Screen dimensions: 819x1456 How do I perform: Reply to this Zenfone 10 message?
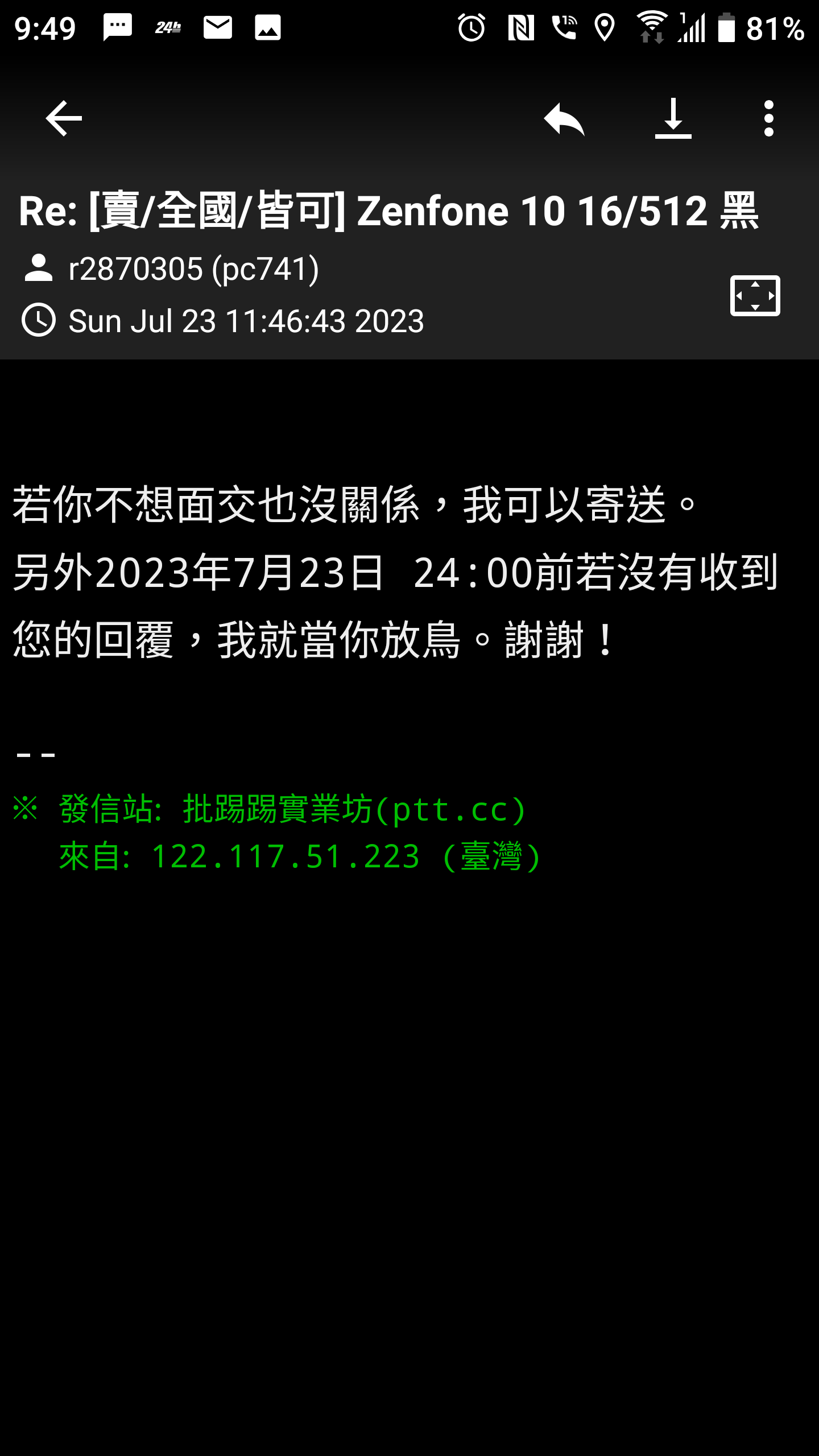click(564, 118)
